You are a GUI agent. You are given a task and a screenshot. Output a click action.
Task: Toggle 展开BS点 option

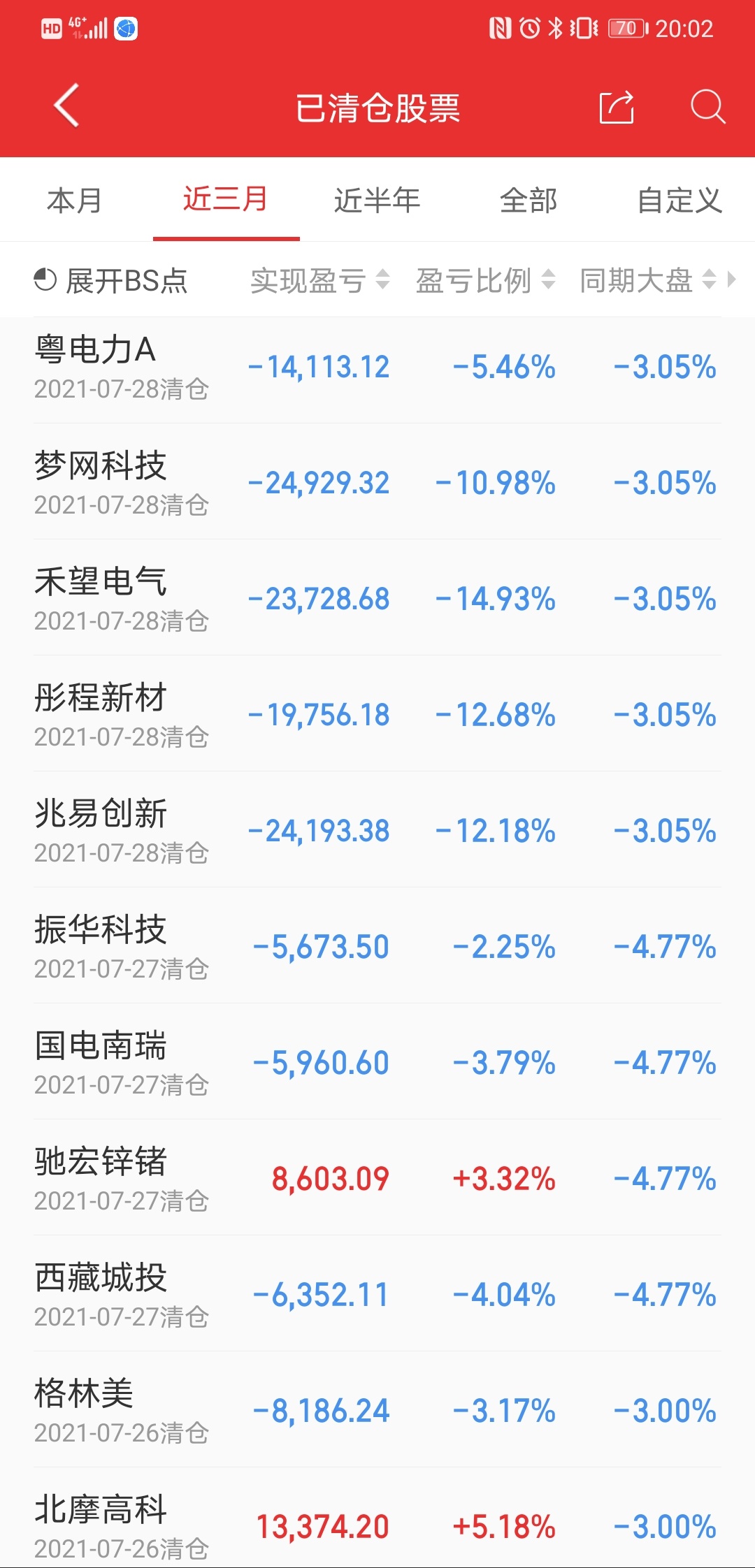110,281
